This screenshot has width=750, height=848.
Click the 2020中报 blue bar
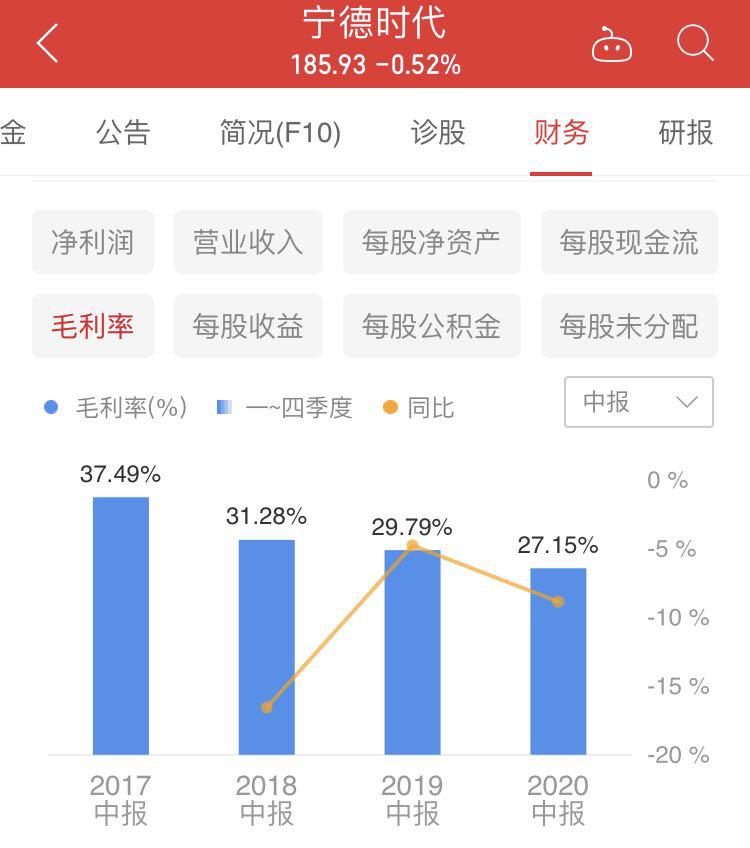(559, 660)
